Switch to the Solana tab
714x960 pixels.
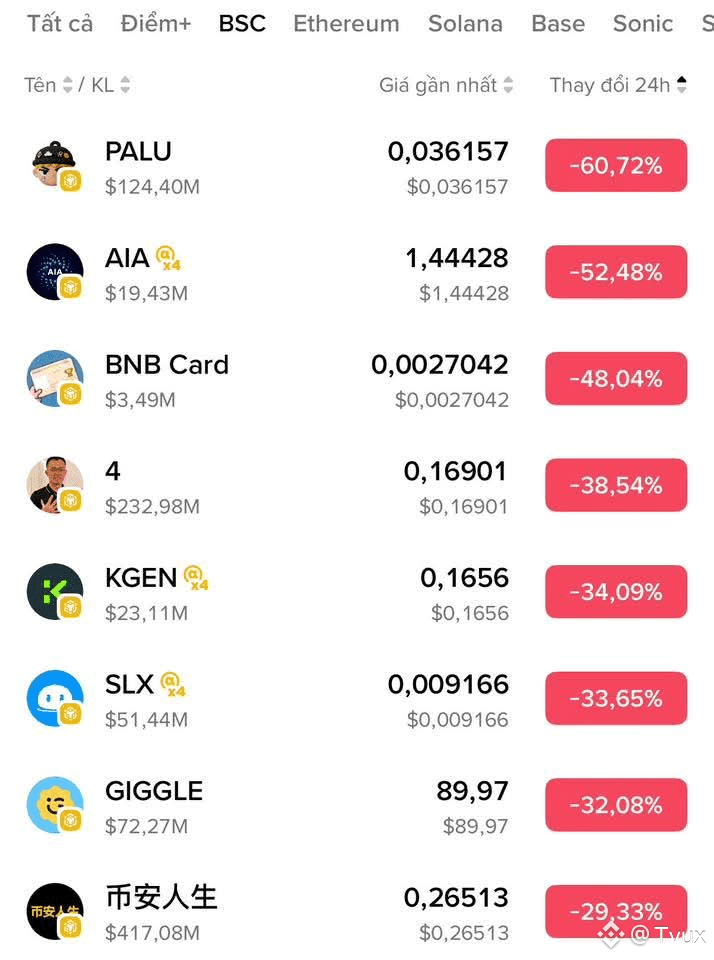[467, 23]
